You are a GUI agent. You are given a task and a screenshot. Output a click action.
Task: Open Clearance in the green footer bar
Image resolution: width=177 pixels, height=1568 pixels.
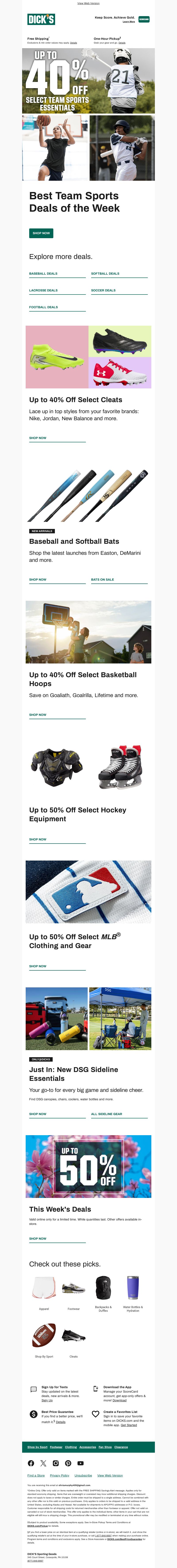121,1447
